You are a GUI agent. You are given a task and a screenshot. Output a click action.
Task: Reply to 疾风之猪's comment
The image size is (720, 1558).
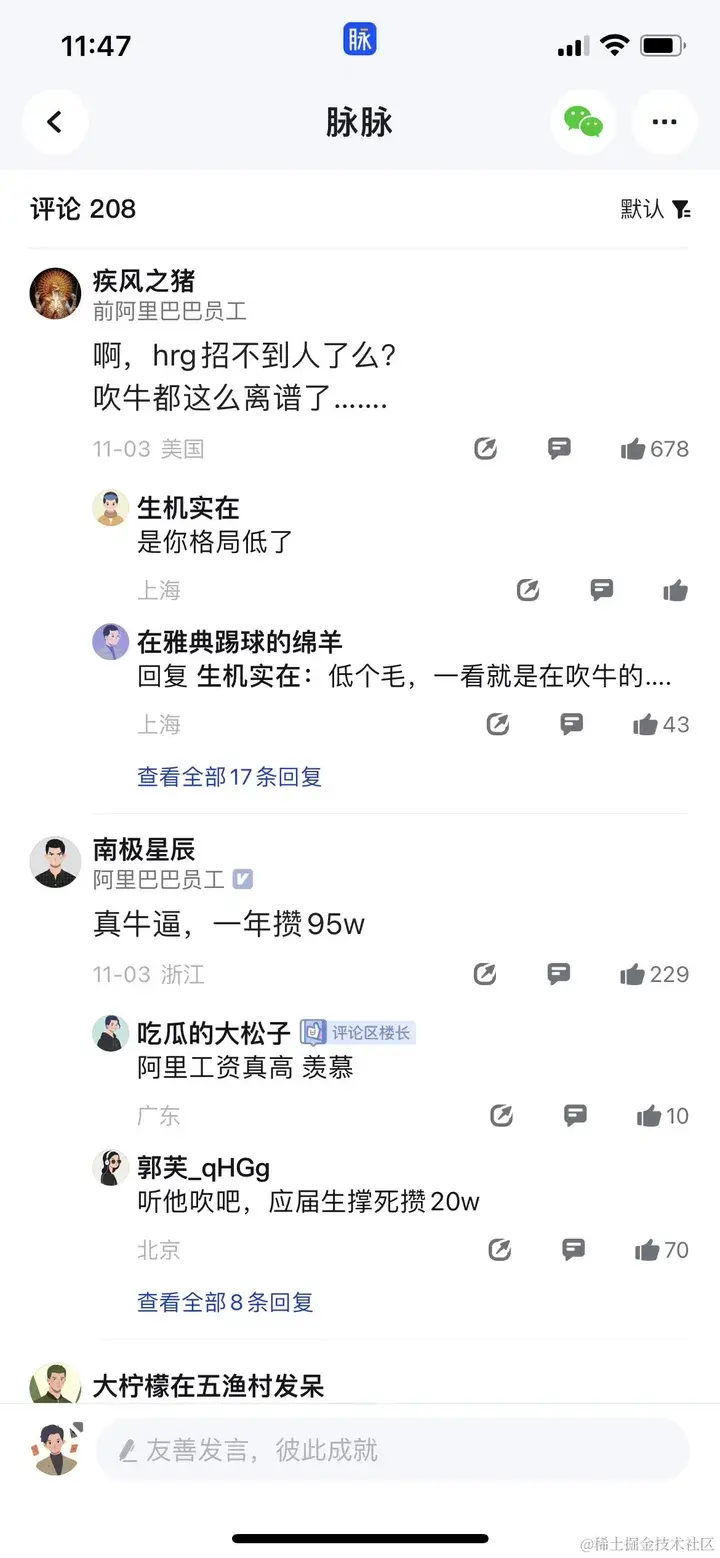tap(560, 448)
